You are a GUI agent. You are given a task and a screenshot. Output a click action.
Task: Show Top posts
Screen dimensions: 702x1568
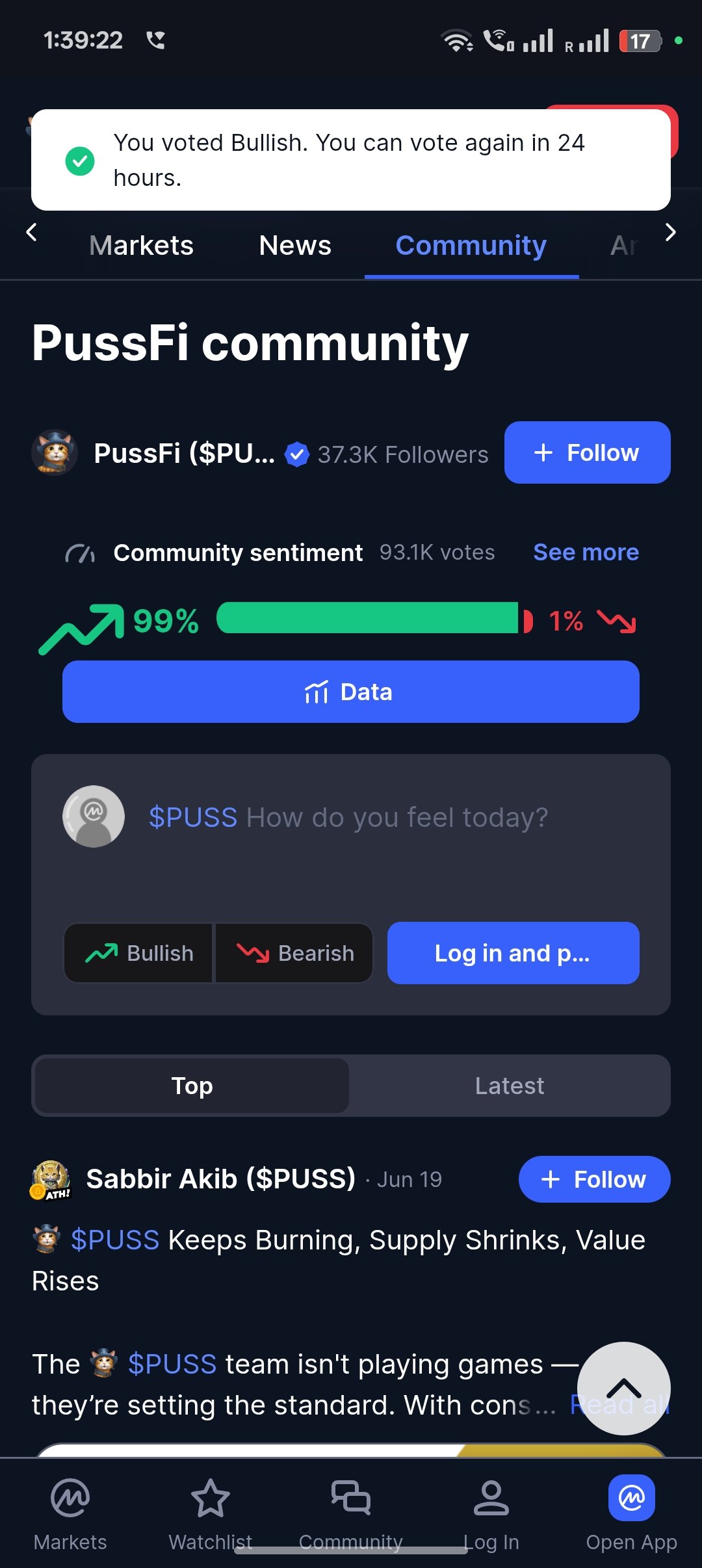point(192,1086)
